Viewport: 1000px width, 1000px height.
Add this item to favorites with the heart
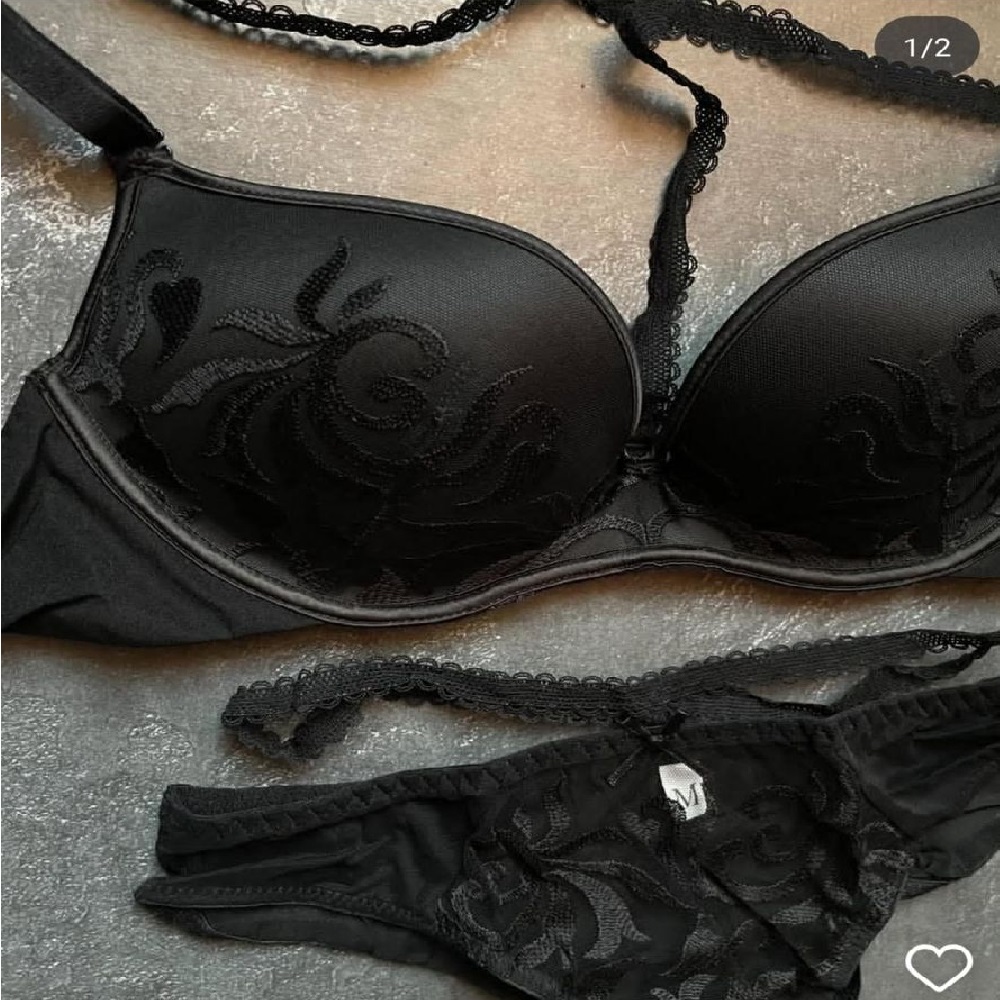[939, 966]
